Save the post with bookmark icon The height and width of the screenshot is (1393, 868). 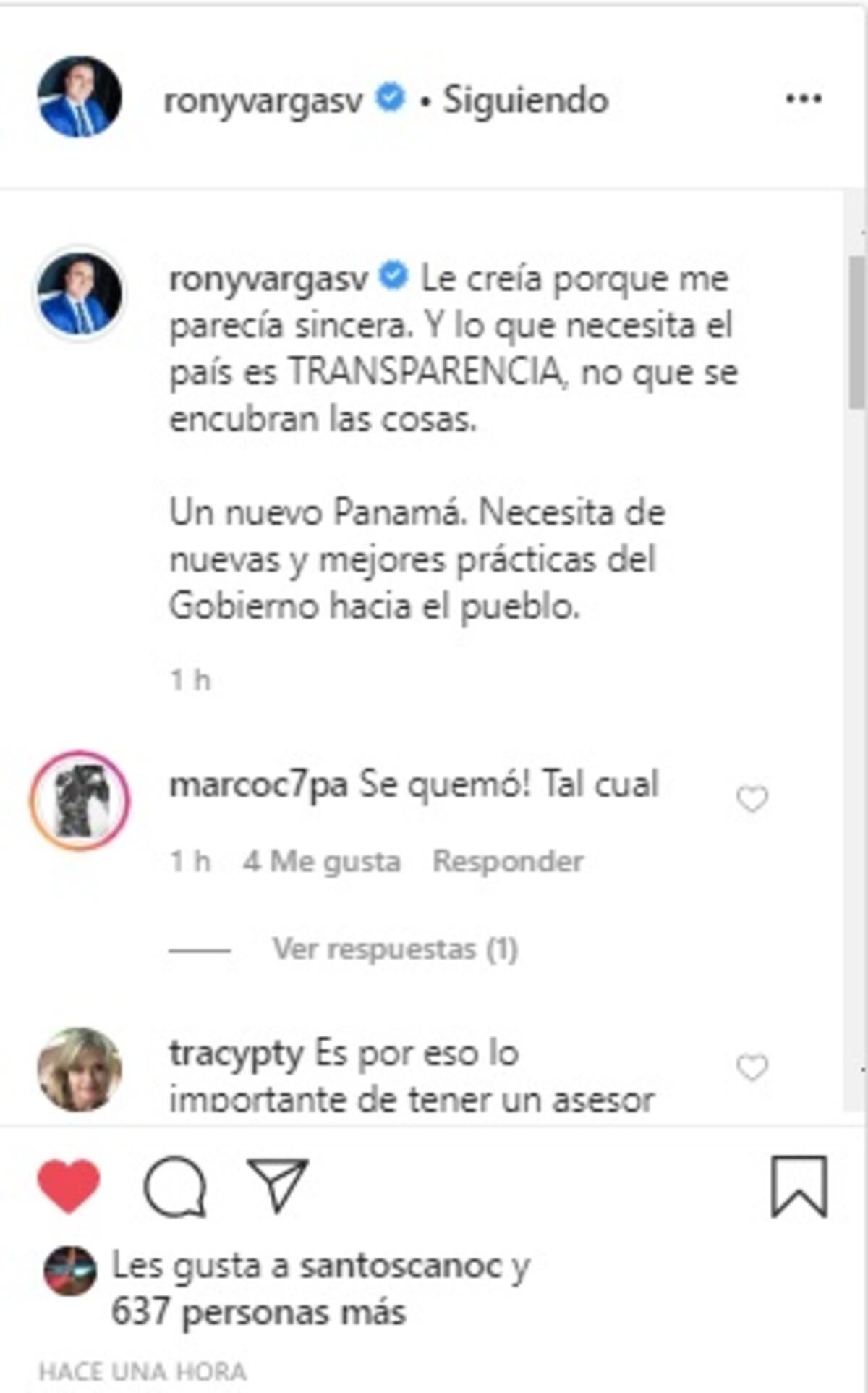click(x=799, y=1187)
